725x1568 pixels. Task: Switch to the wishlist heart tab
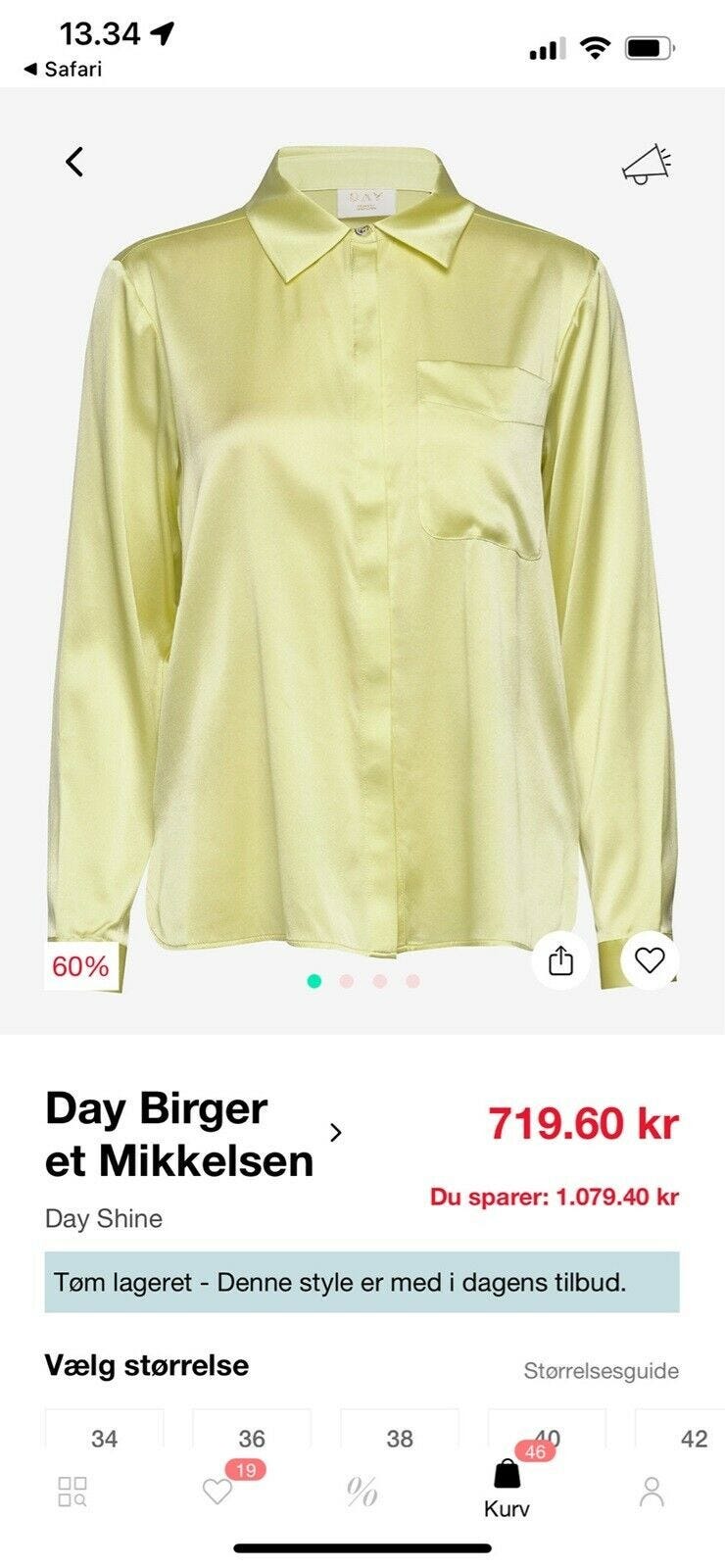click(x=217, y=1492)
